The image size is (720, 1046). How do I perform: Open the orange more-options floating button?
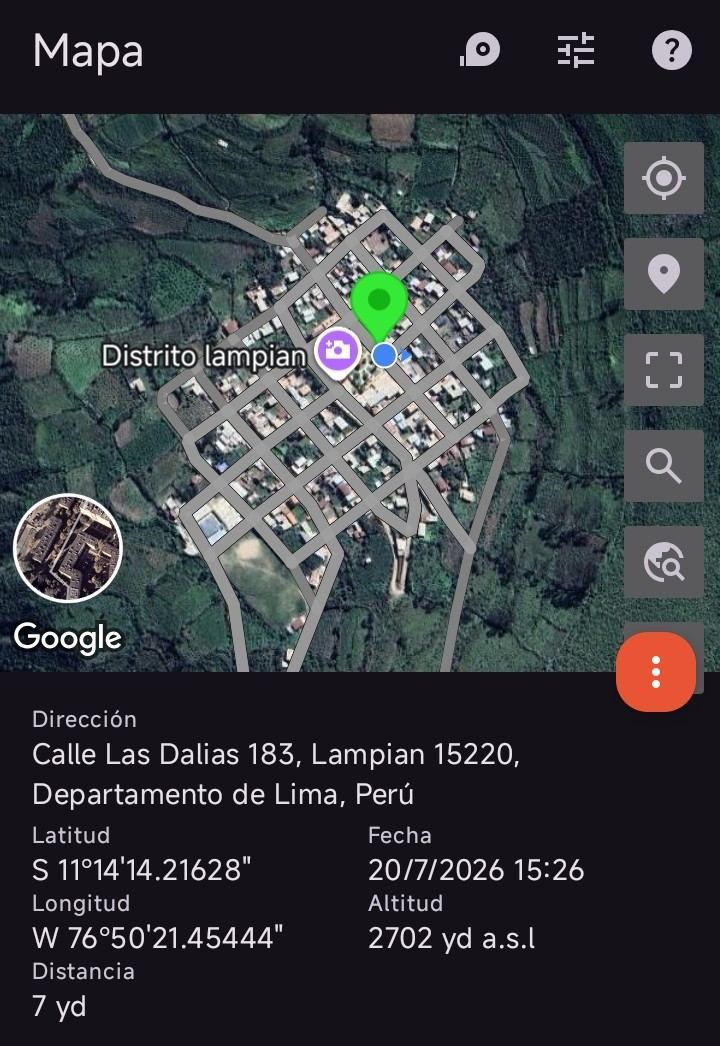click(656, 672)
